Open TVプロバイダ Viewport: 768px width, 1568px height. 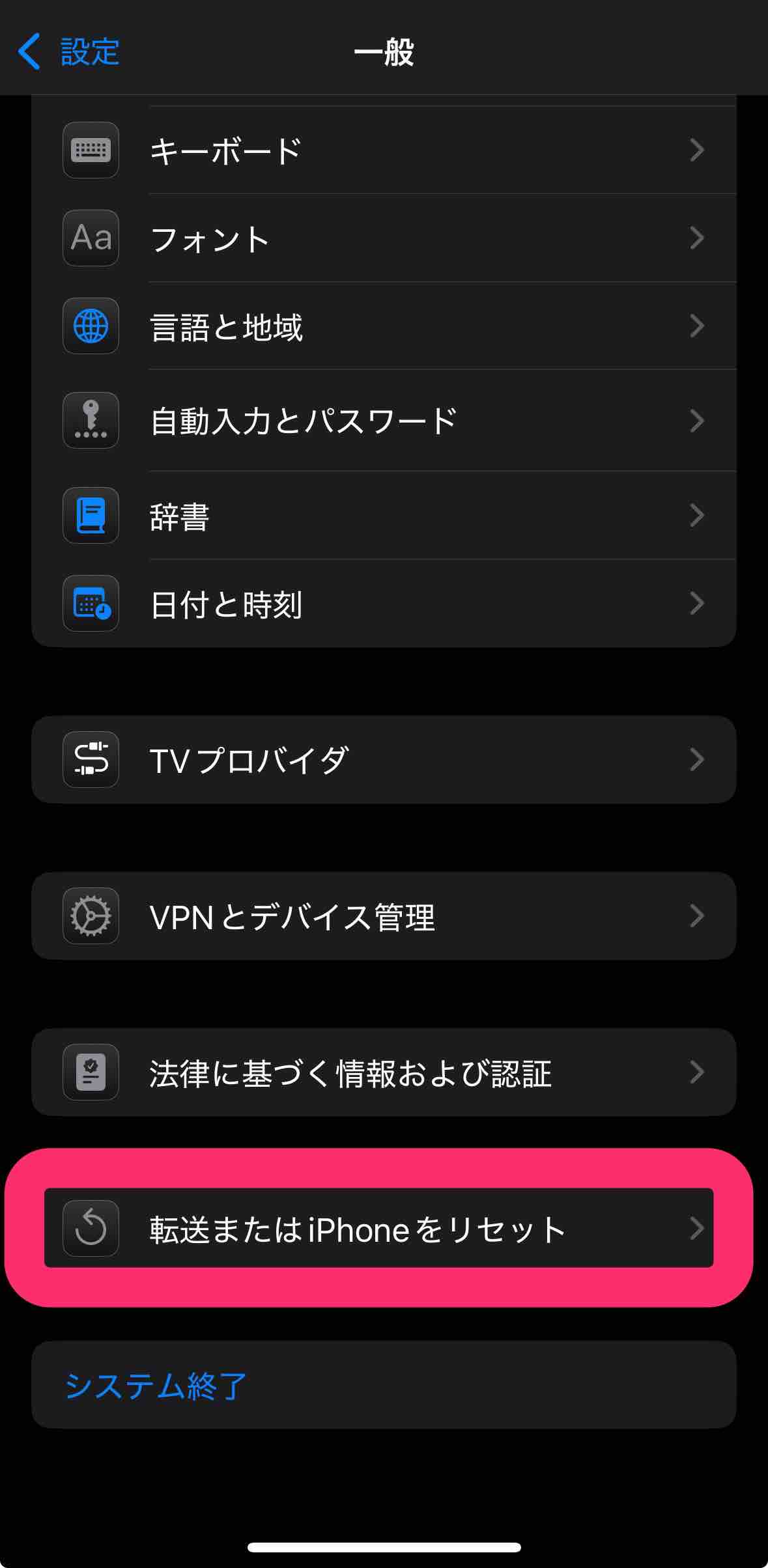coord(384,759)
